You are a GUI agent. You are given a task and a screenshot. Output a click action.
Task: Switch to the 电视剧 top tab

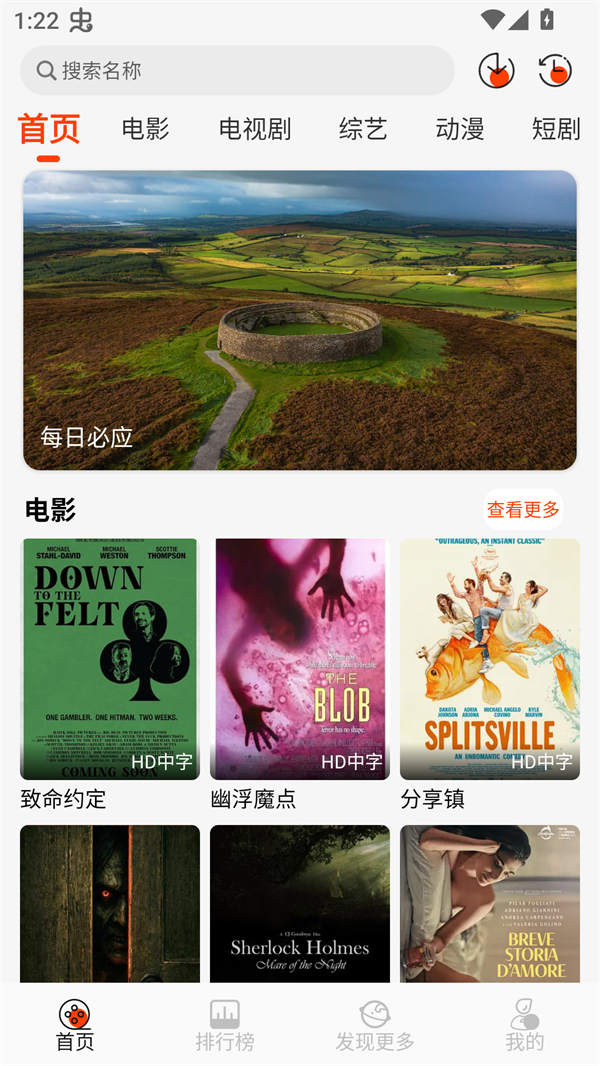tap(255, 129)
